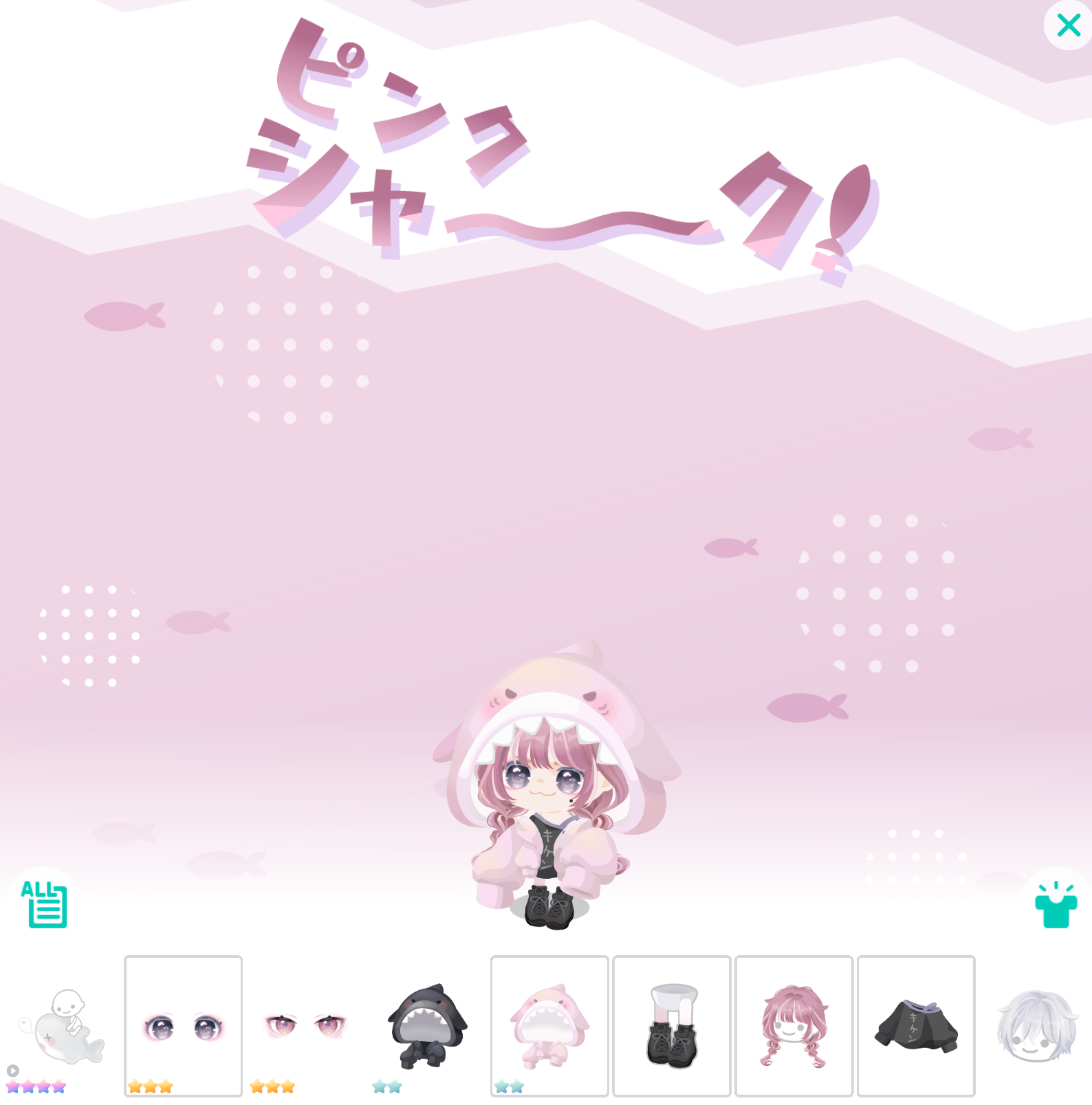Select the black shark hoodie item
This screenshot has width=1092, height=1105.
[x=427, y=1026]
